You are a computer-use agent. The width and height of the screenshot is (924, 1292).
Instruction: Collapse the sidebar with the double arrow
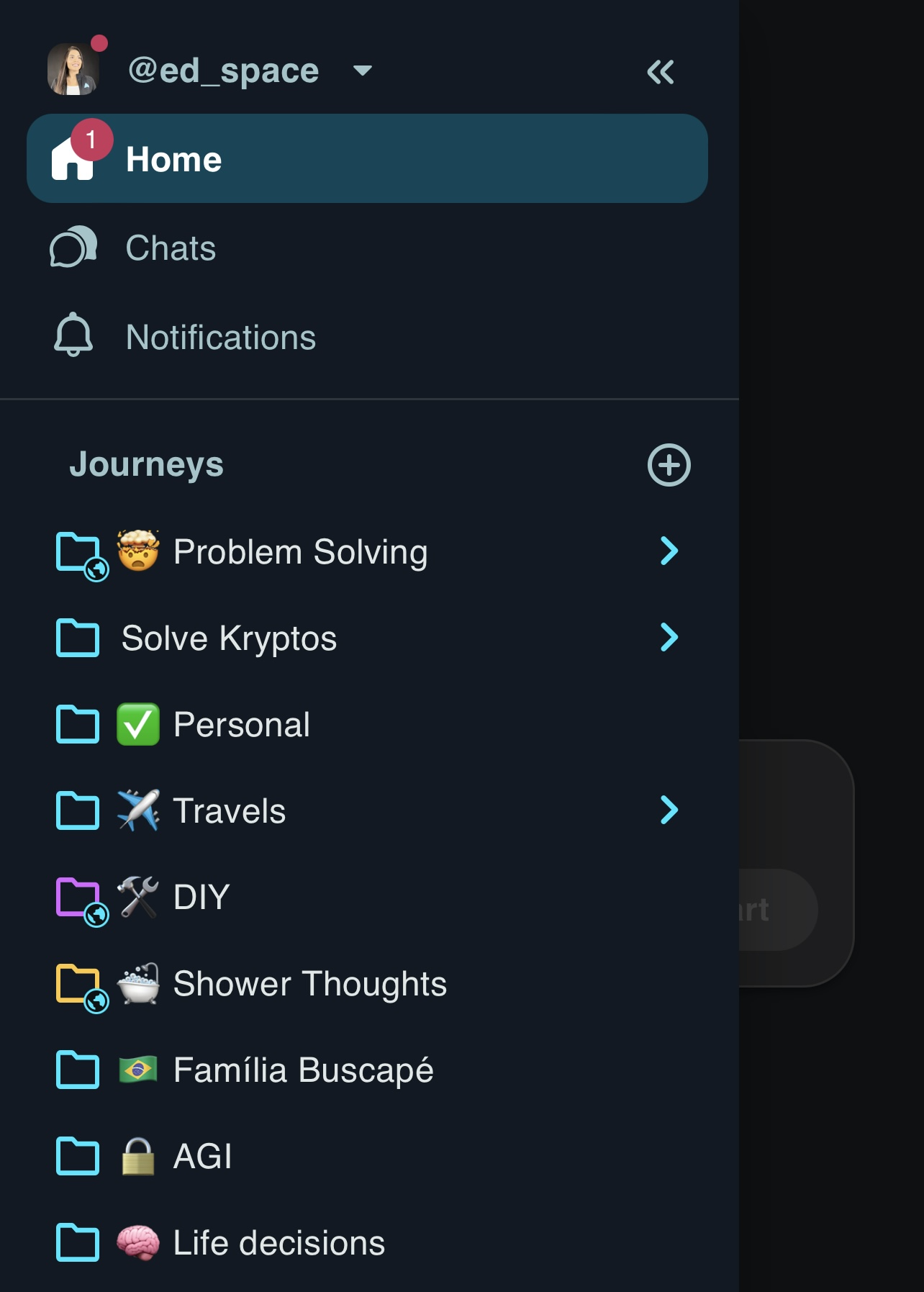click(x=660, y=72)
